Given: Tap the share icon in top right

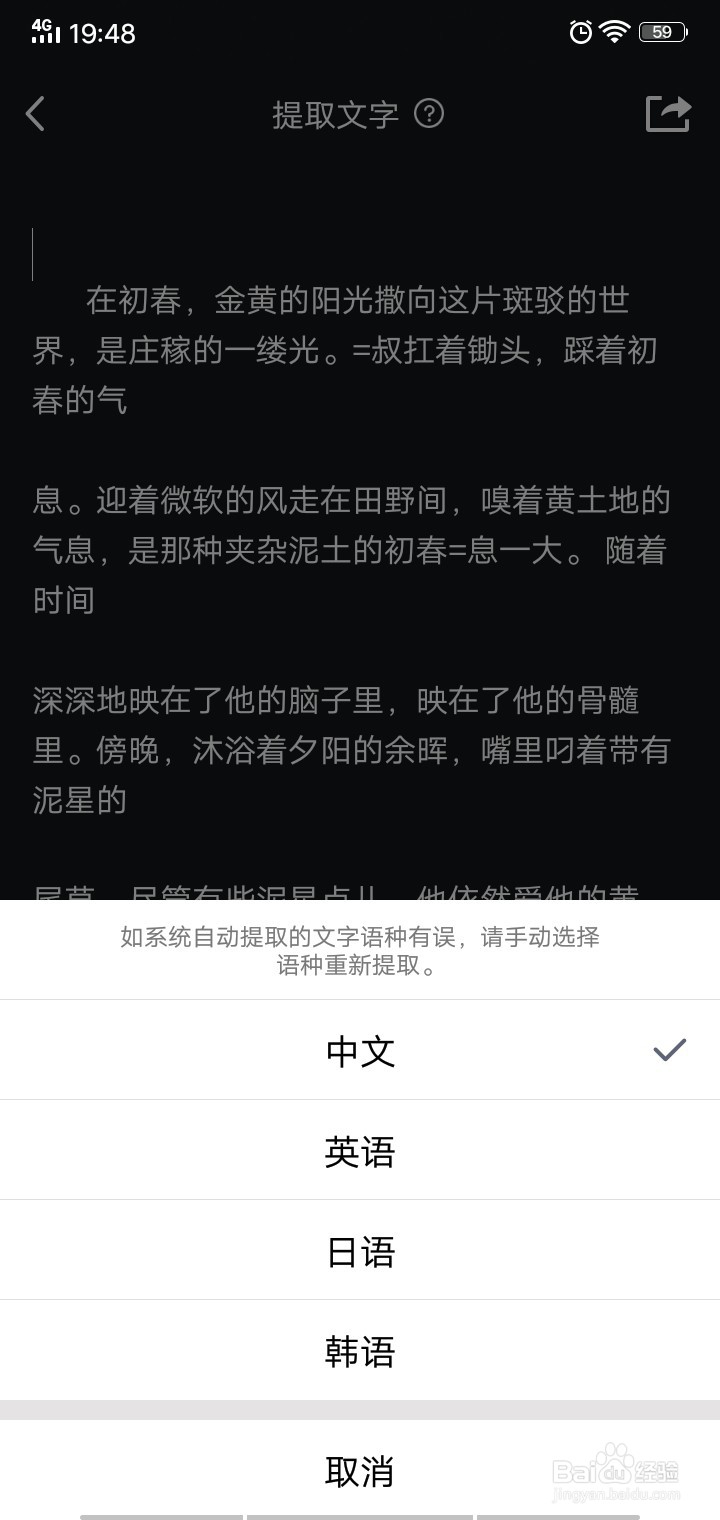Looking at the screenshot, I should tap(666, 114).
